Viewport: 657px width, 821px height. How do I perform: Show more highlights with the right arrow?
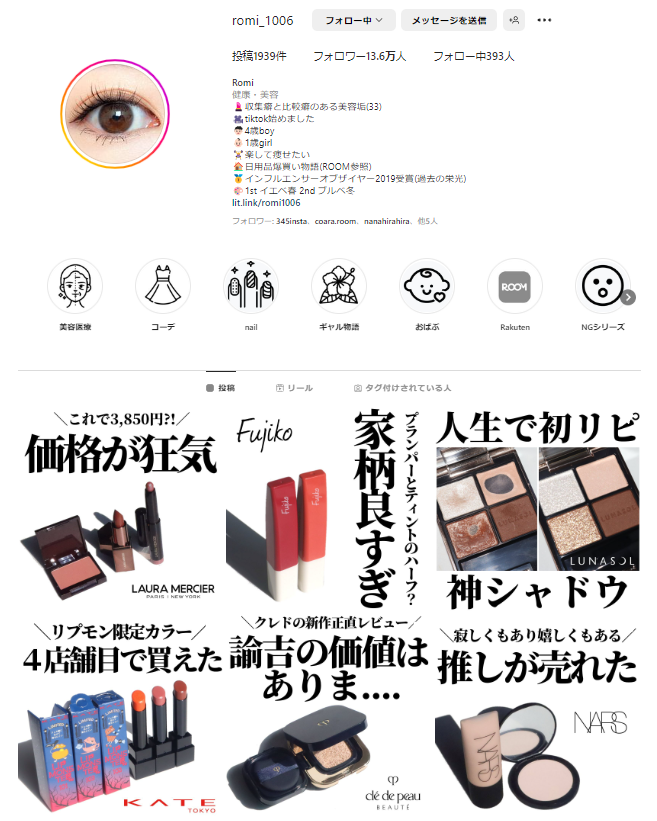click(628, 297)
